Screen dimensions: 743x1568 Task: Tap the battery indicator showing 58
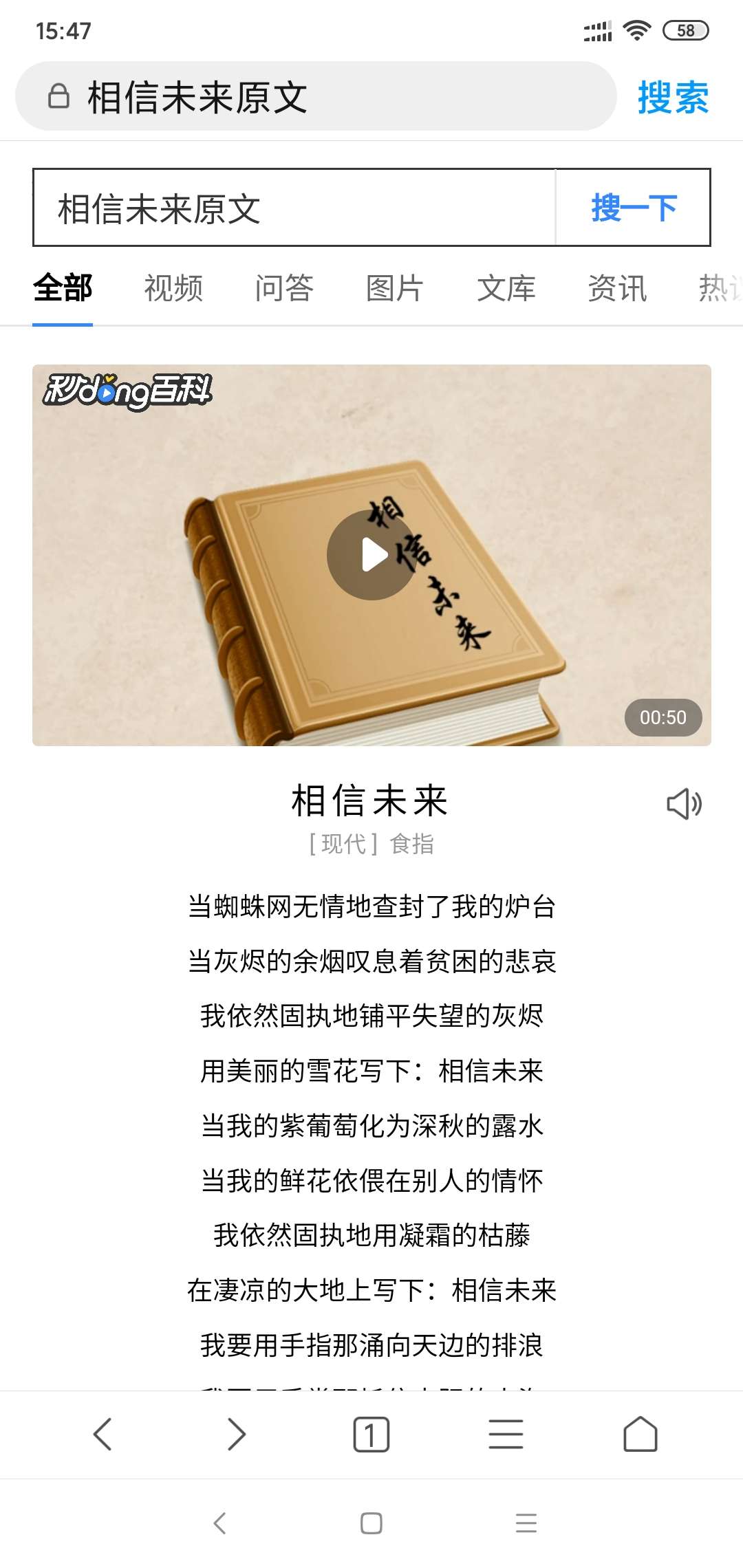coord(686,29)
